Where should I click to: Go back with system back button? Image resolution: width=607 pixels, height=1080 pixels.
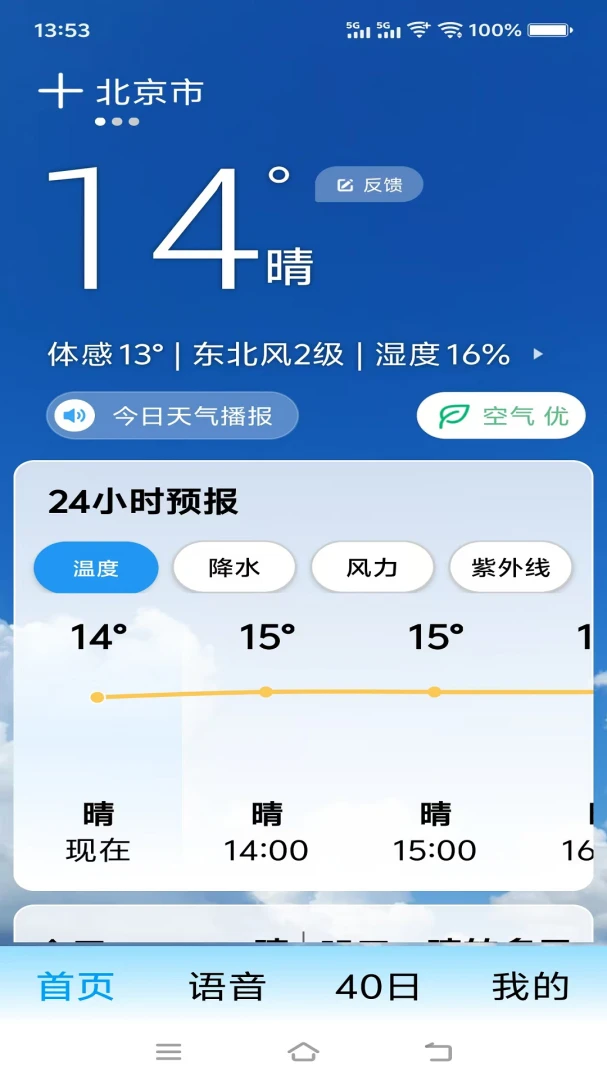point(438,1051)
